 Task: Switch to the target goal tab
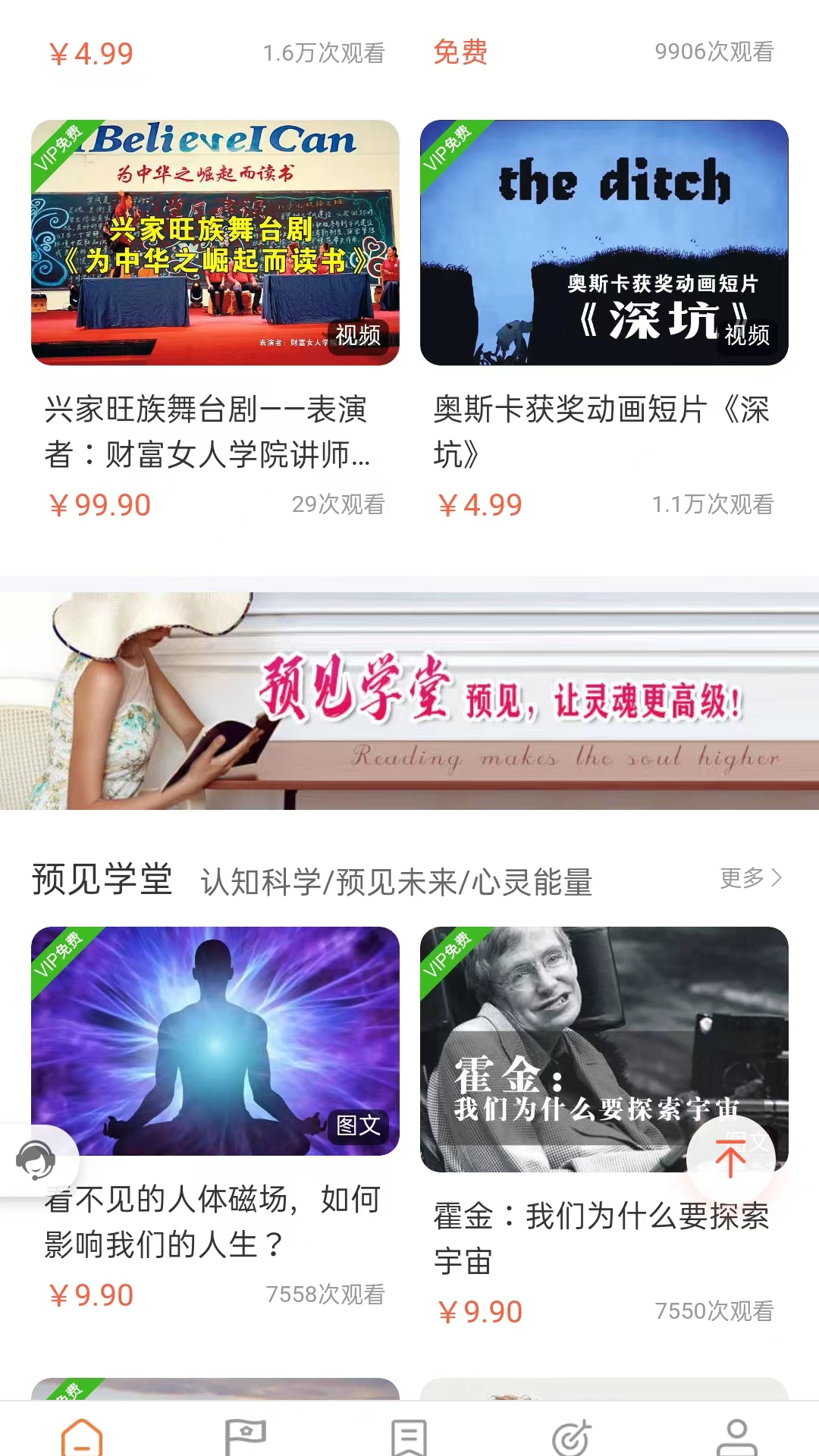573,1436
